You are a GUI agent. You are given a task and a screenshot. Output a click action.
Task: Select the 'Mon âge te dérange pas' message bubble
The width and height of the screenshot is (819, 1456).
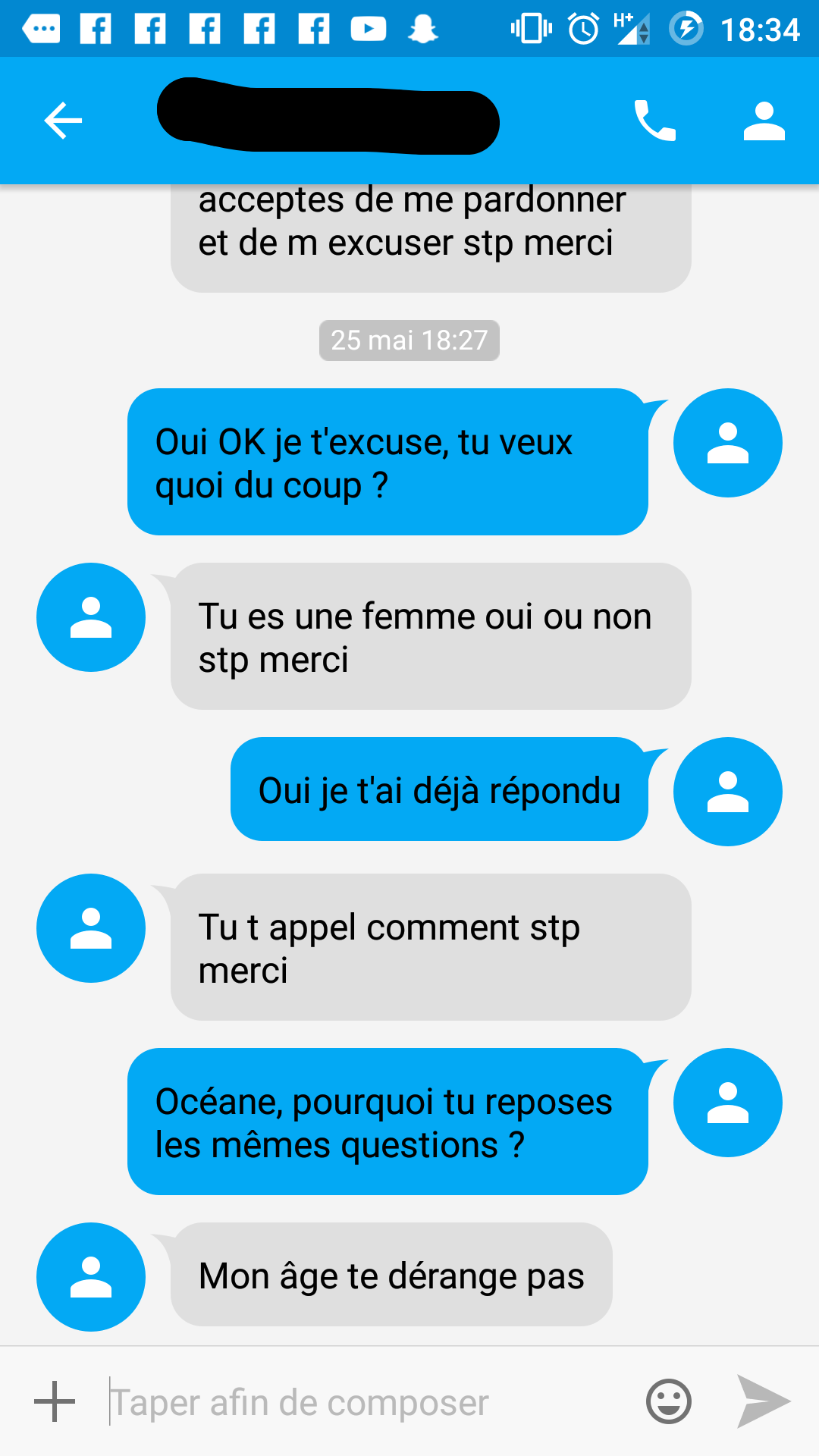(x=391, y=1275)
